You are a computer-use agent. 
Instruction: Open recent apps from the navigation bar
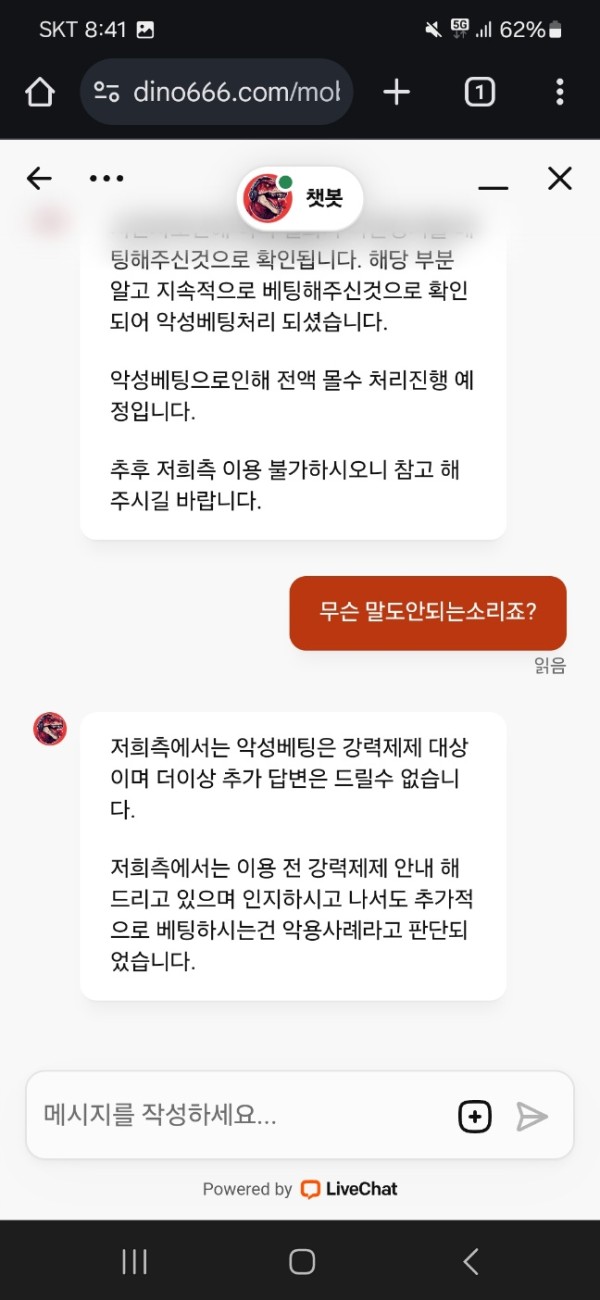point(134,1261)
